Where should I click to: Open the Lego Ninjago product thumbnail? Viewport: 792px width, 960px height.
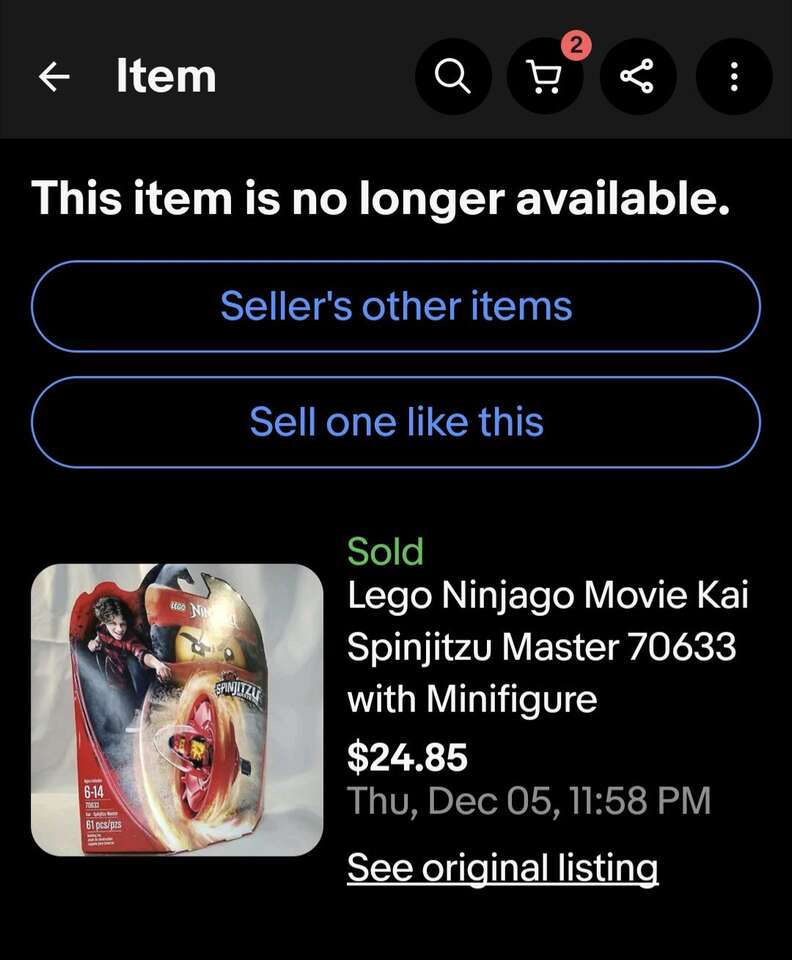tap(177, 710)
